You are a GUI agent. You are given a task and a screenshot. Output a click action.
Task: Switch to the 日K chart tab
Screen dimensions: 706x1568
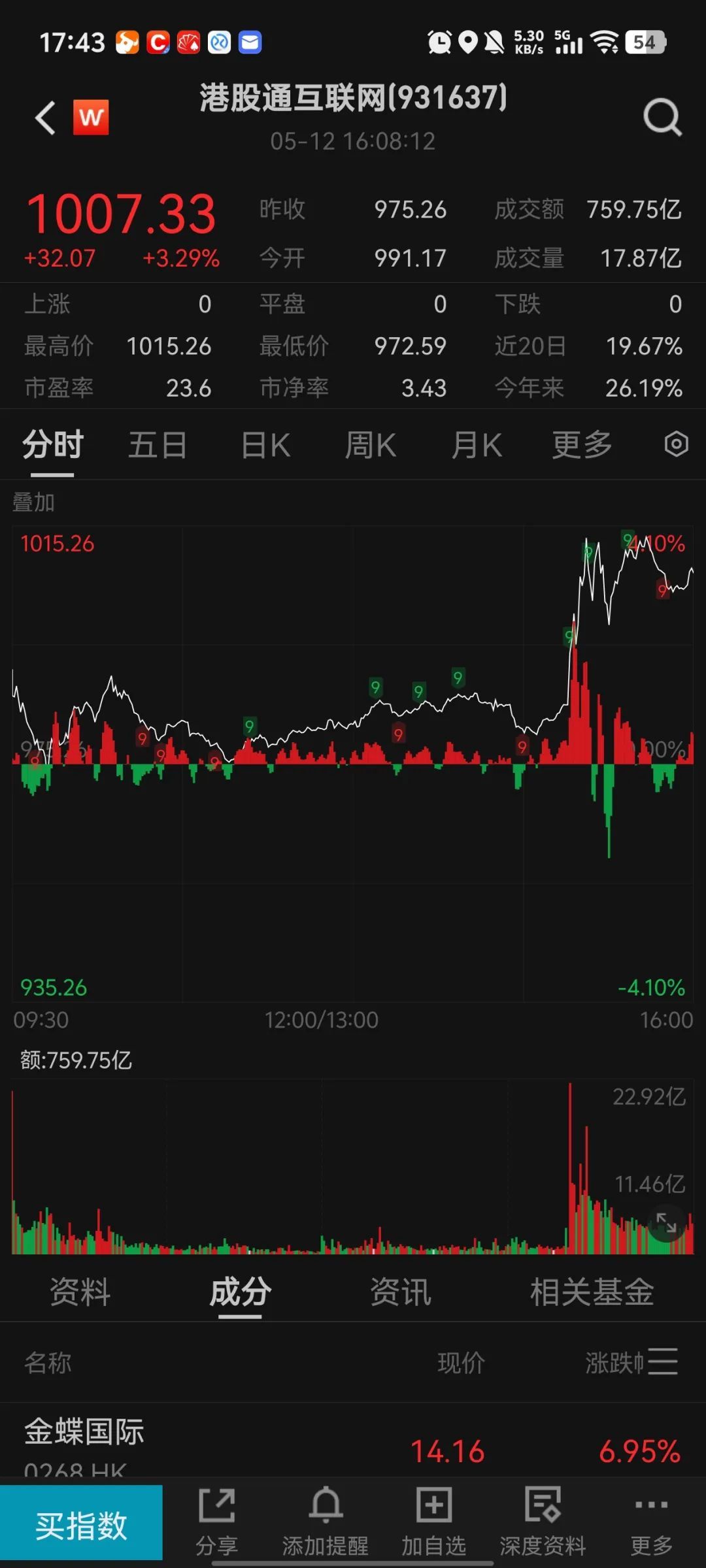coord(265,446)
